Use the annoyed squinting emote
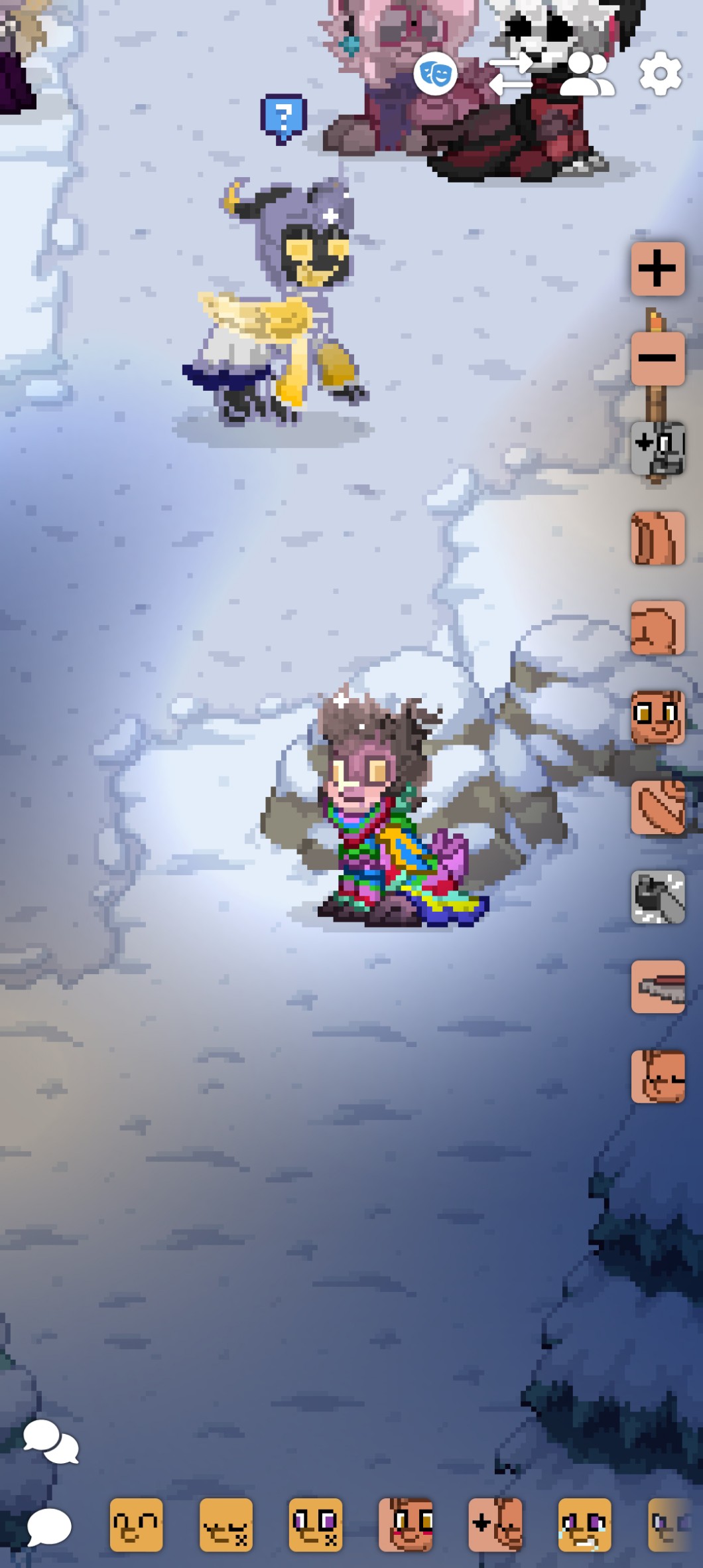This screenshot has height=1568, width=703. coord(226,1525)
